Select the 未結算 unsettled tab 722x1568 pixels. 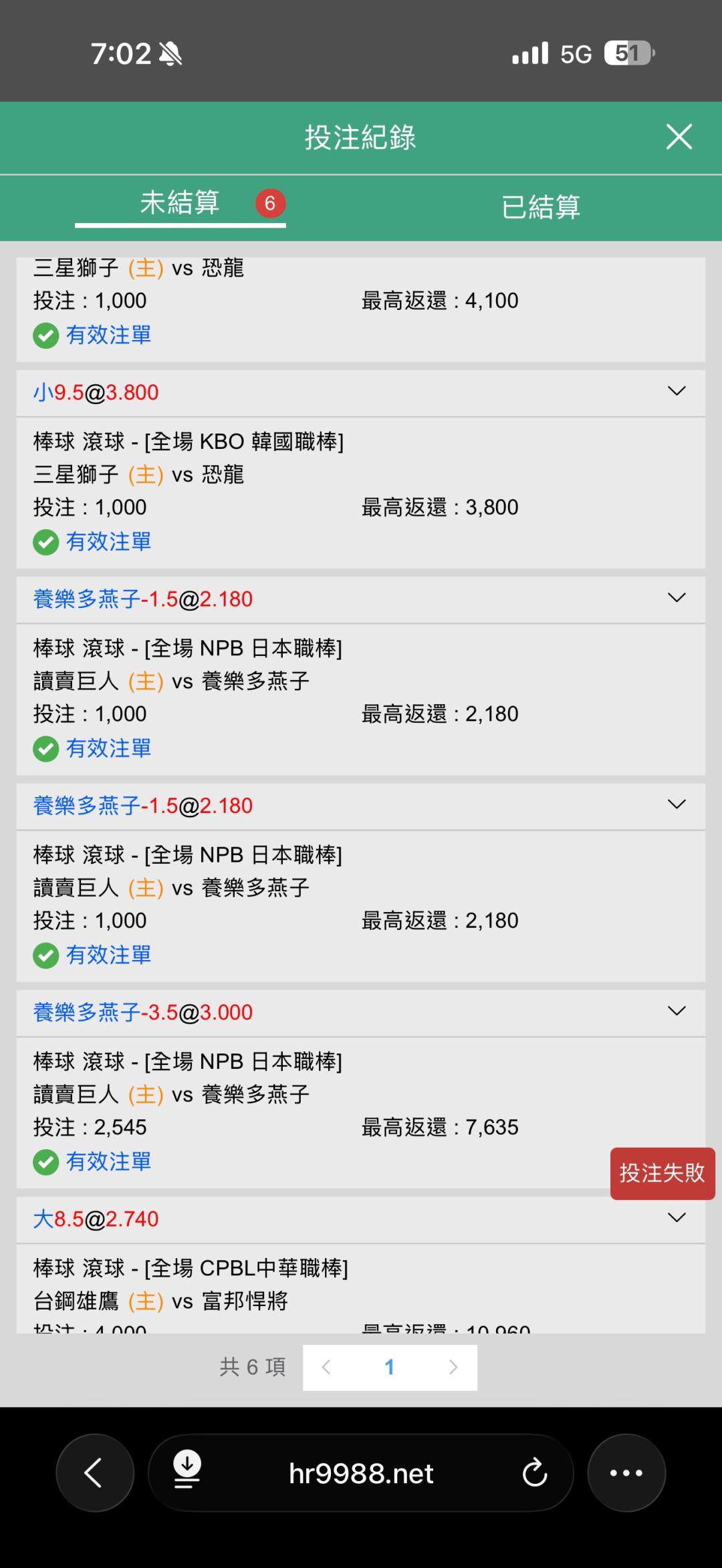click(180, 203)
